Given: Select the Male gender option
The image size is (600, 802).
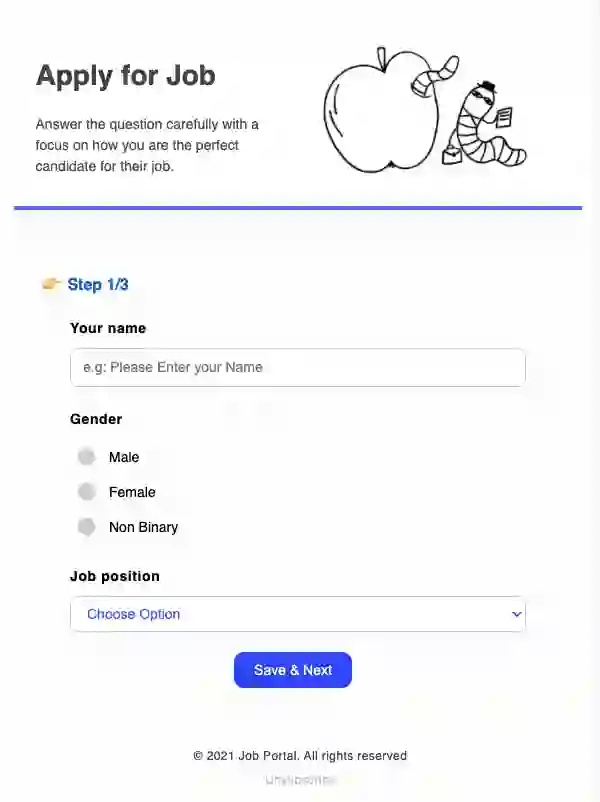Looking at the screenshot, I should tap(87, 457).
